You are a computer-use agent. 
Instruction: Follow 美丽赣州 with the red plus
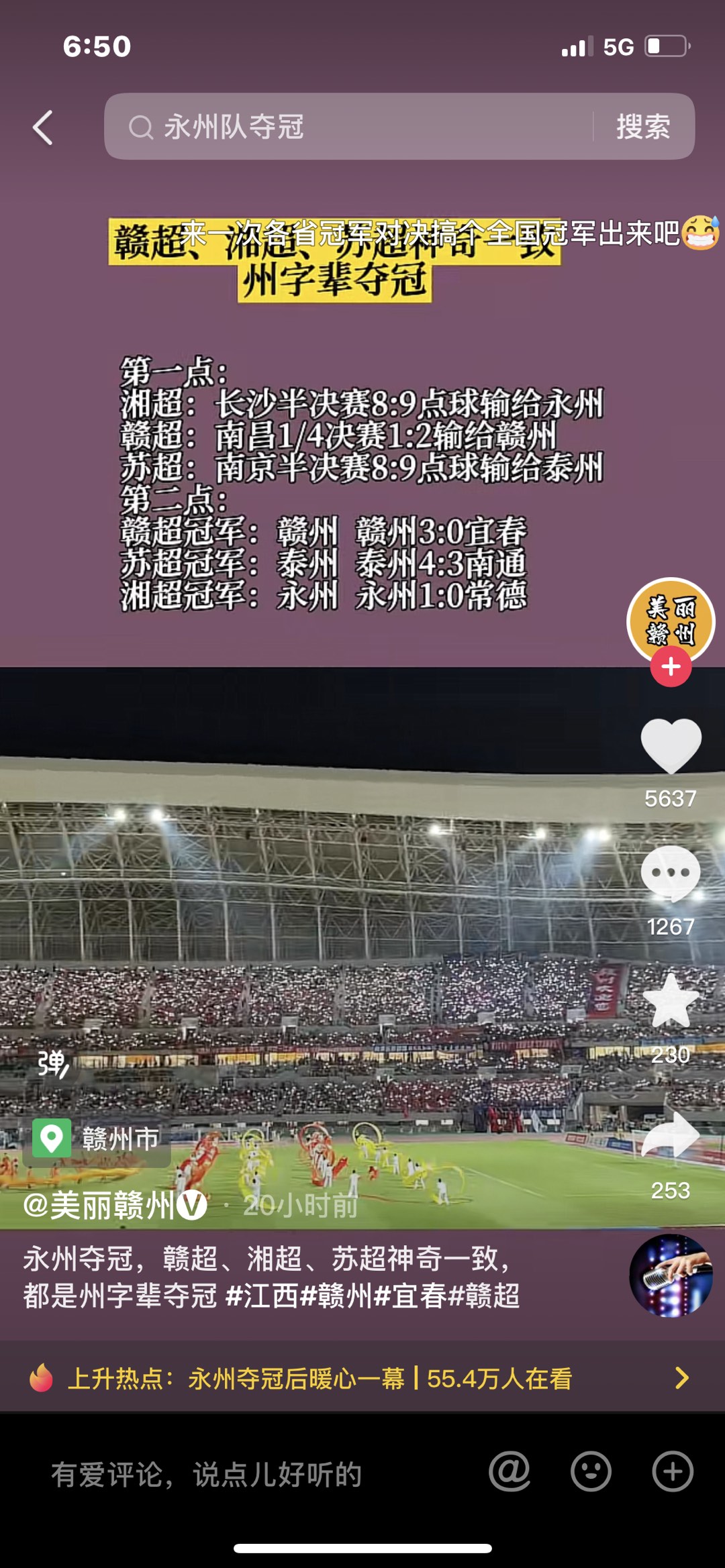tap(671, 667)
